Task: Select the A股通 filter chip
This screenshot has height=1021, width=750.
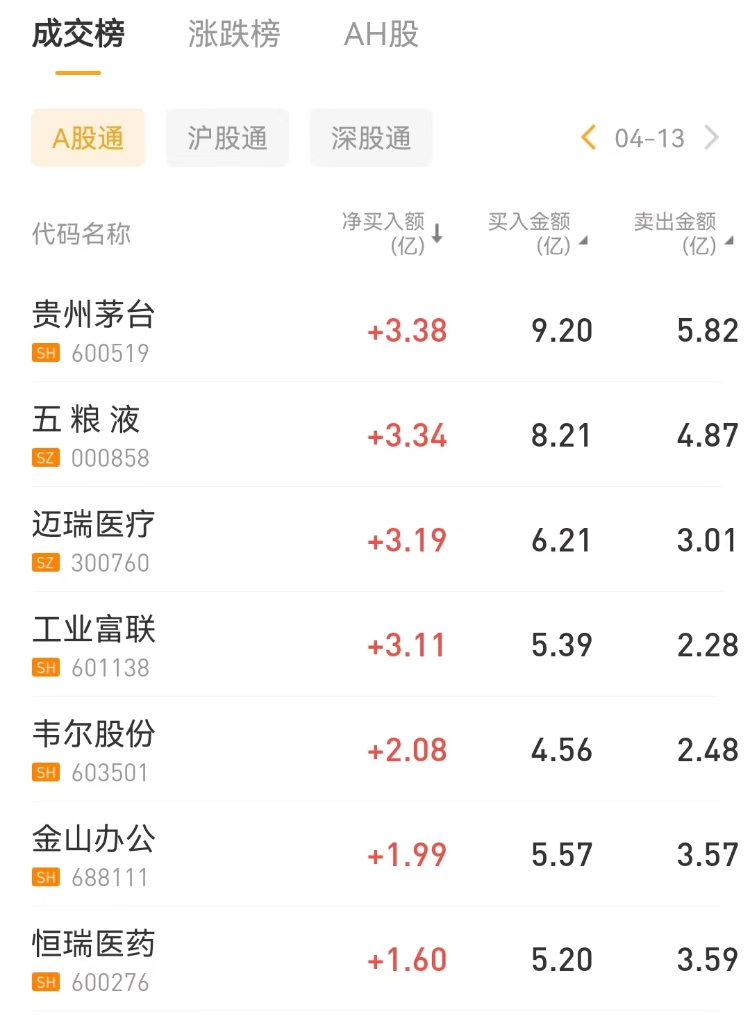Action: click(88, 138)
